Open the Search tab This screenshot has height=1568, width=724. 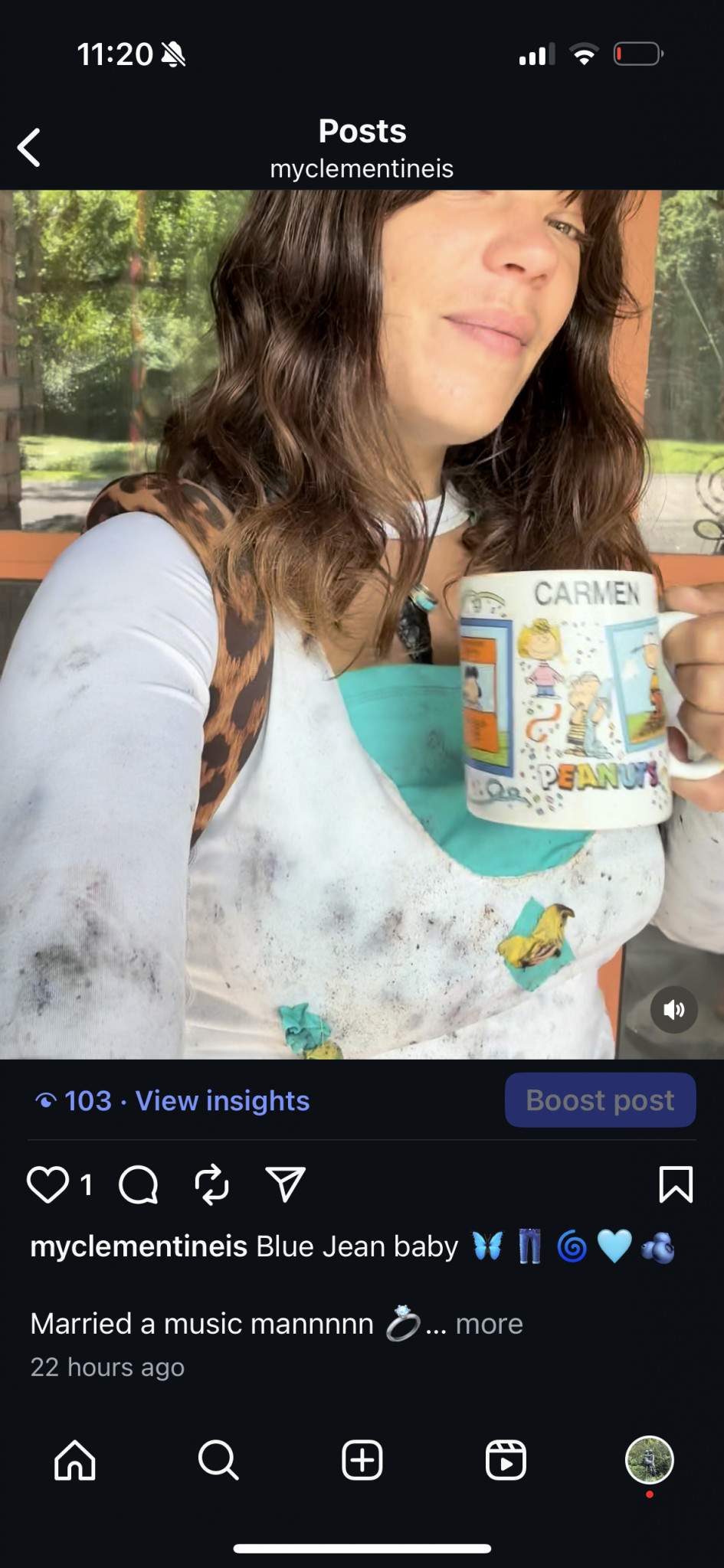(x=218, y=1460)
